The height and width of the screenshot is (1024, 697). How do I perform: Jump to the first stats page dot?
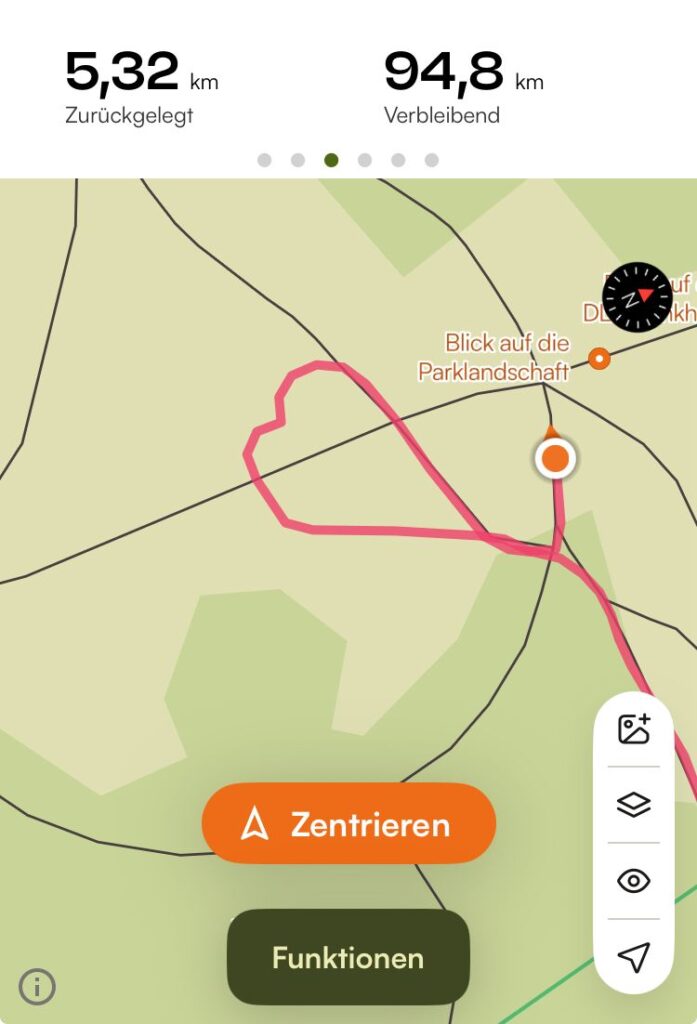point(264,160)
